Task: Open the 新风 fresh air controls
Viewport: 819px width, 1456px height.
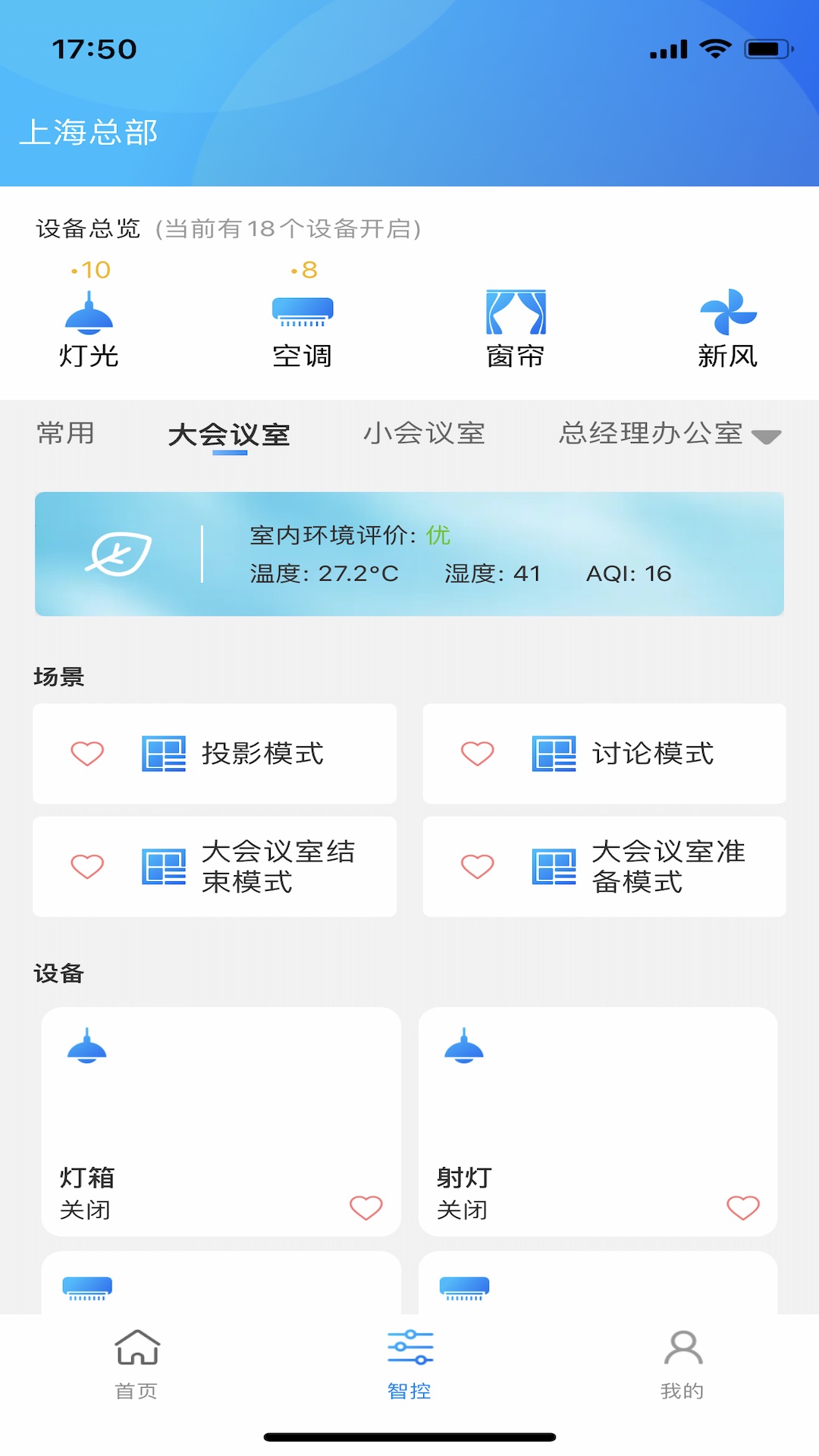Action: point(728,328)
